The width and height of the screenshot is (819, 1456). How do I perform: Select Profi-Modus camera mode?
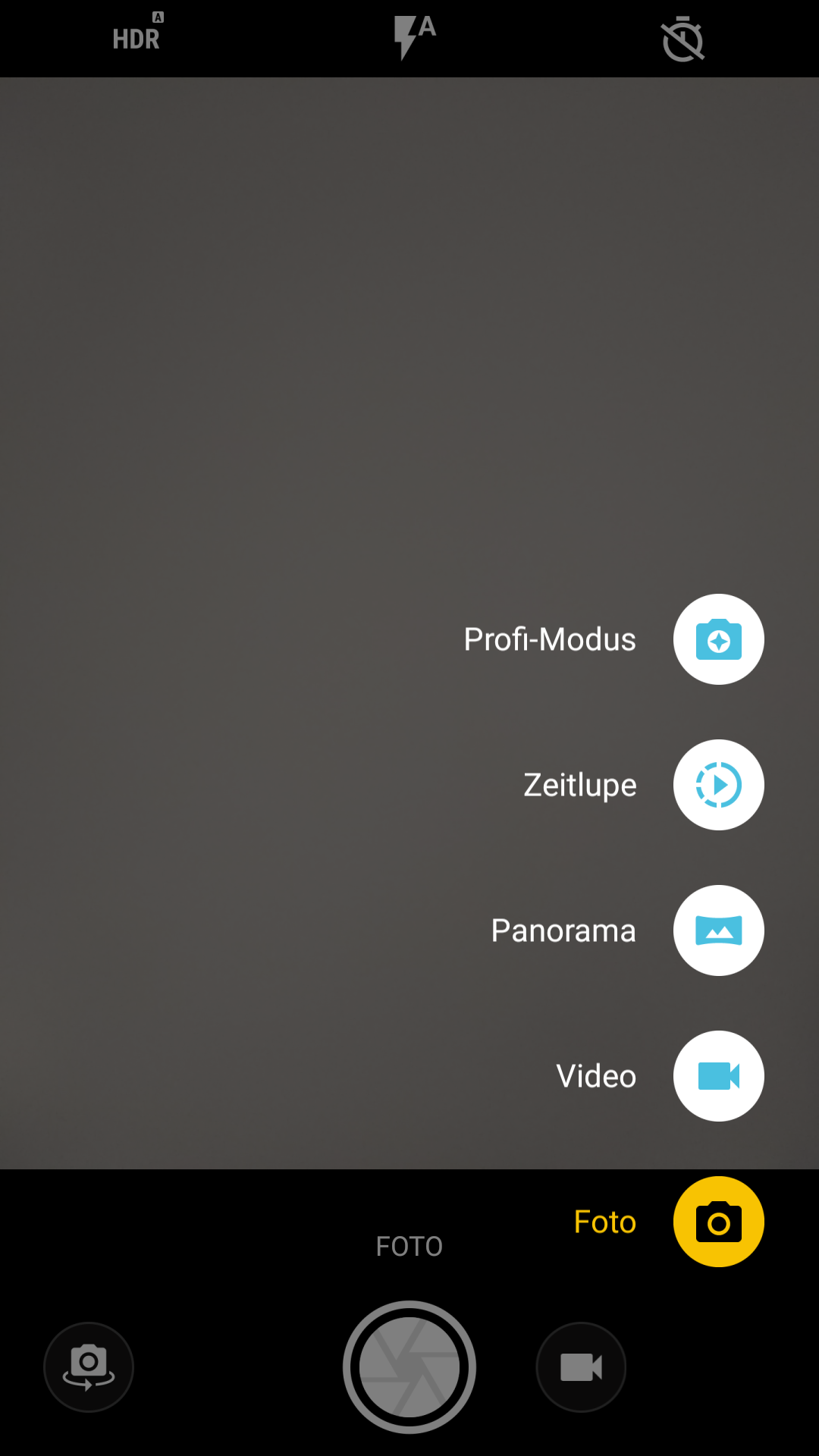[718, 639]
